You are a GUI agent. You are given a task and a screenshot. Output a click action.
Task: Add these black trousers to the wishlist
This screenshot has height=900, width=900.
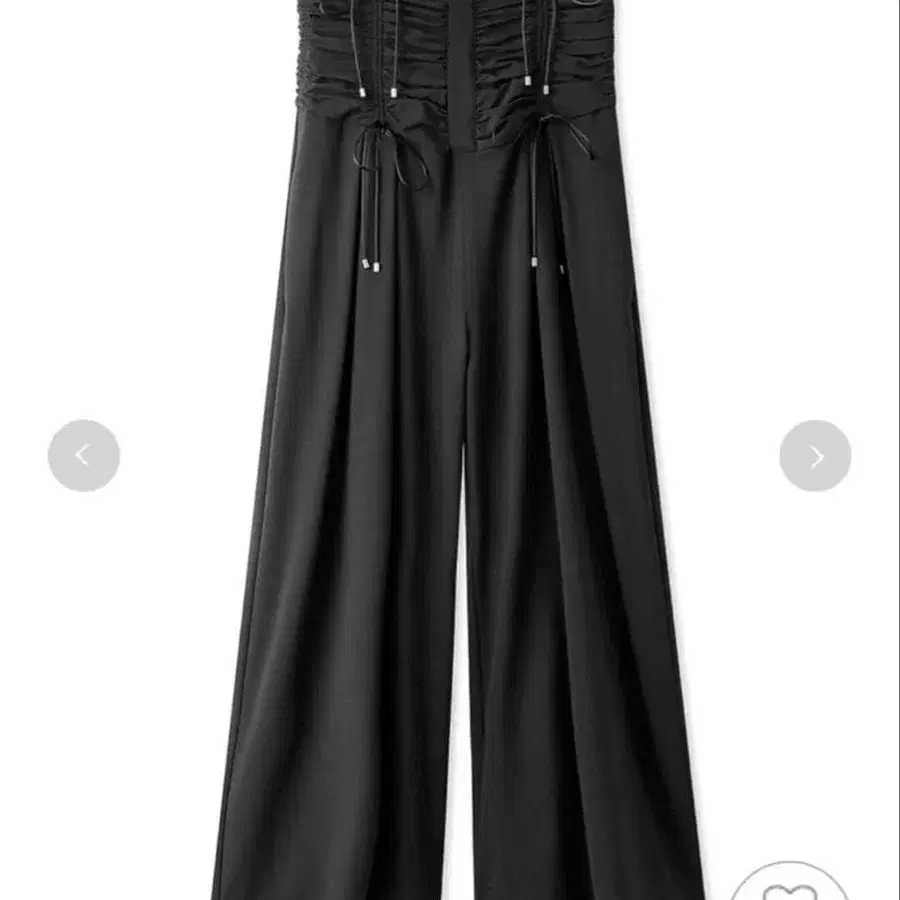790,884
